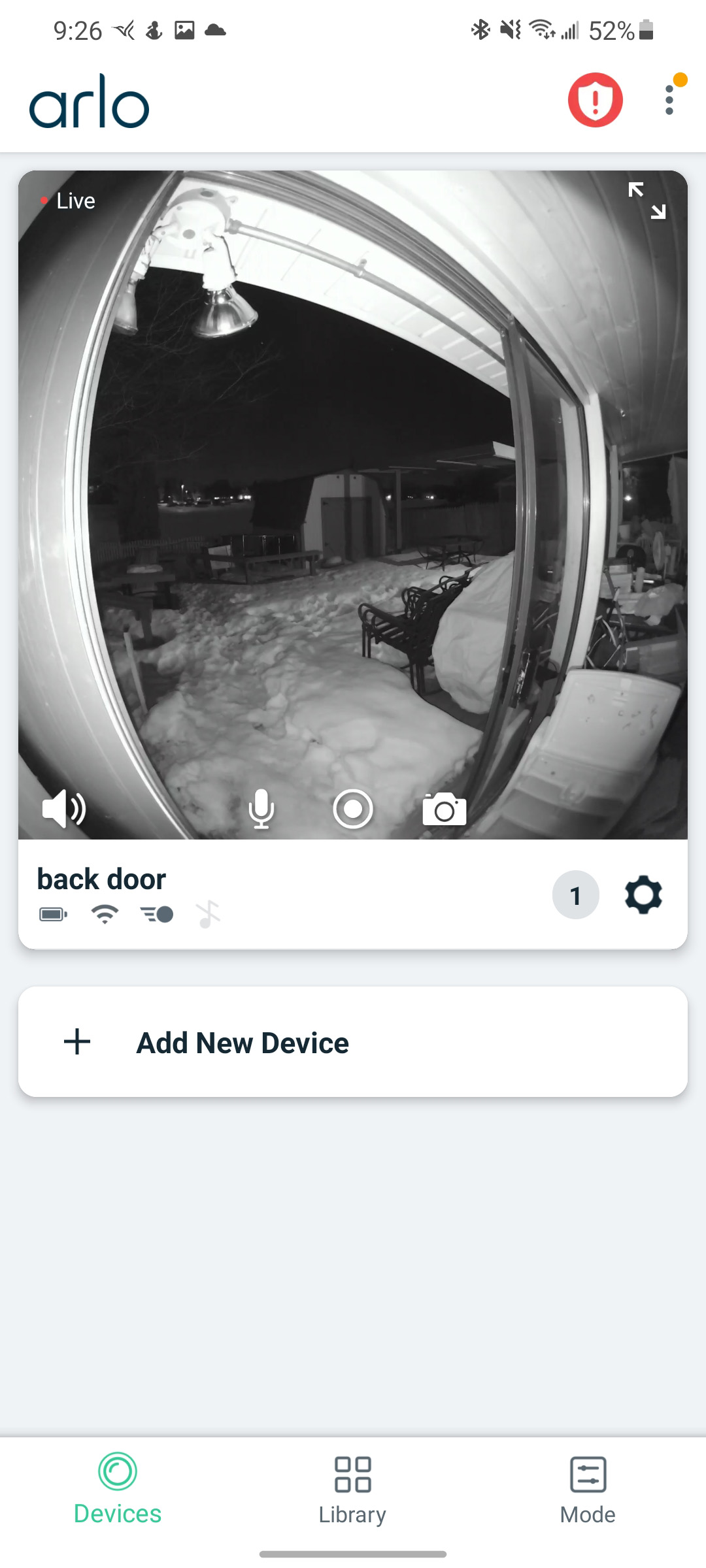Activate the microphone to talk
The image size is (706, 1568).
(261, 809)
